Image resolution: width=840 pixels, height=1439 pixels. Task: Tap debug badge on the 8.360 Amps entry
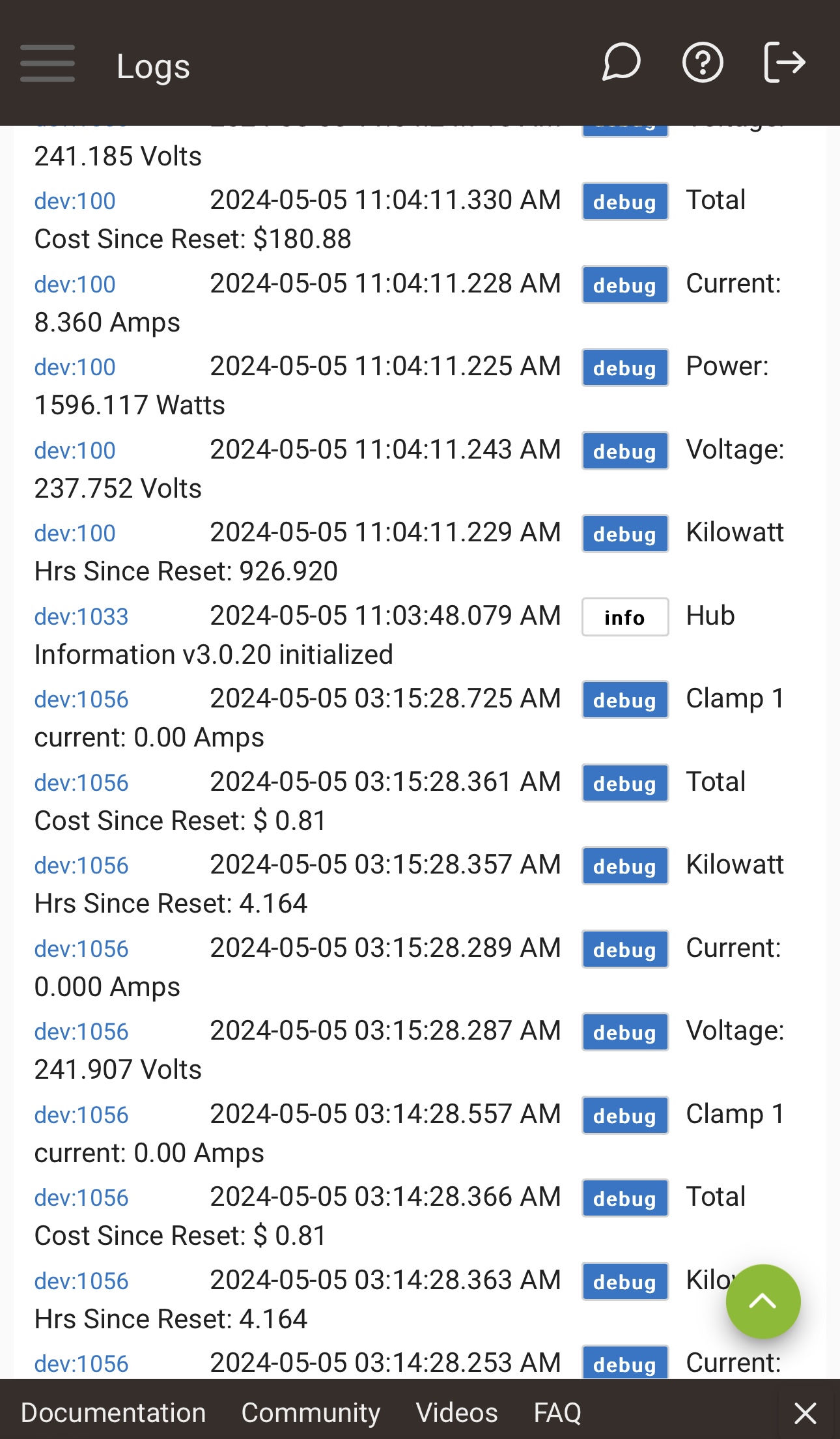coord(624,285)
